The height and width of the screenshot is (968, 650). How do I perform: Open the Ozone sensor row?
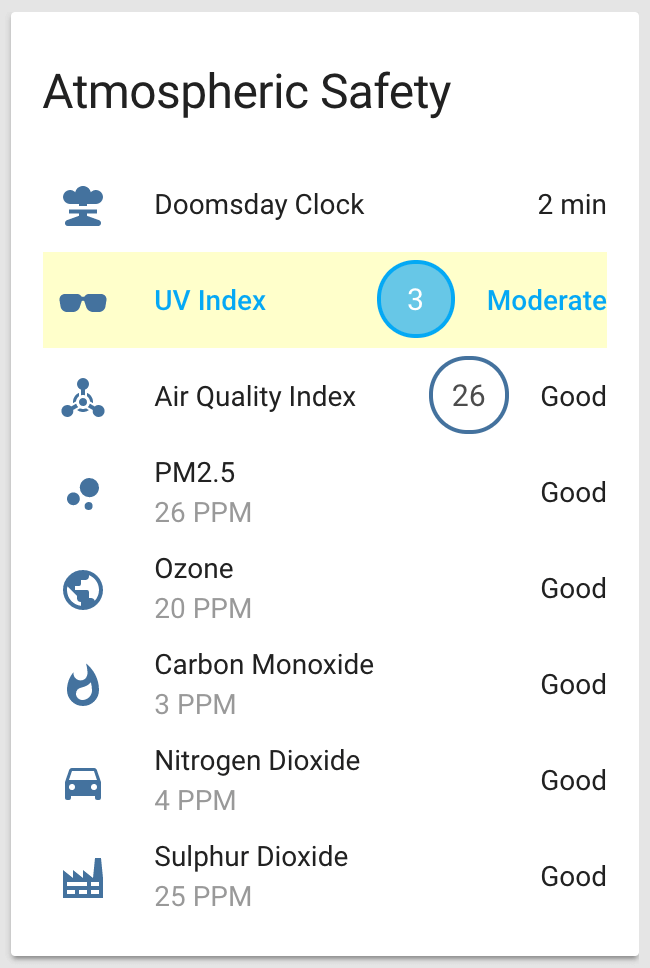(194, 588)
